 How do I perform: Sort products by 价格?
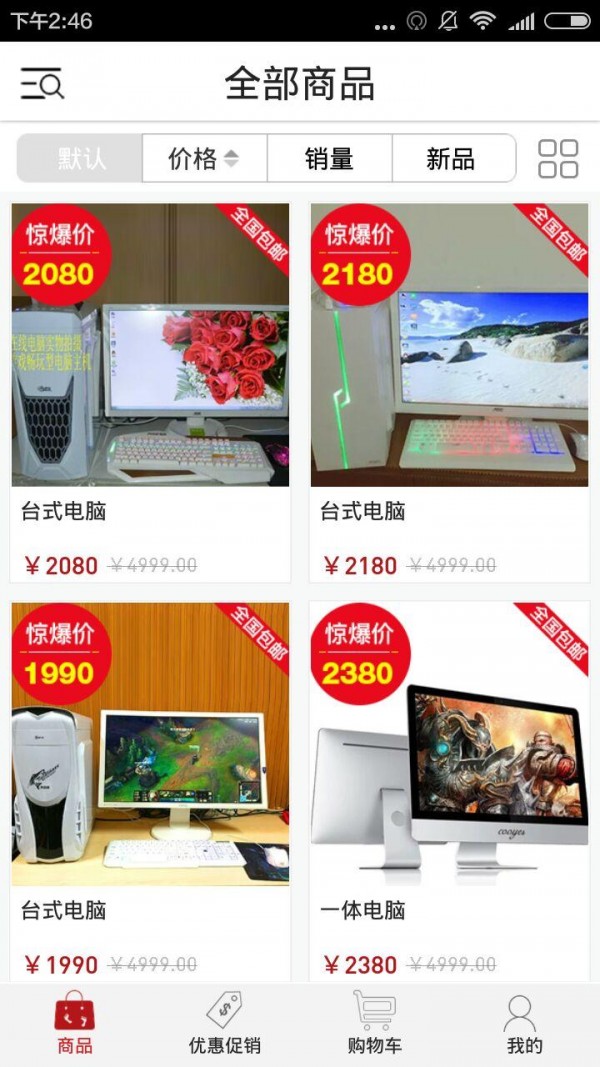click(204, 159)
